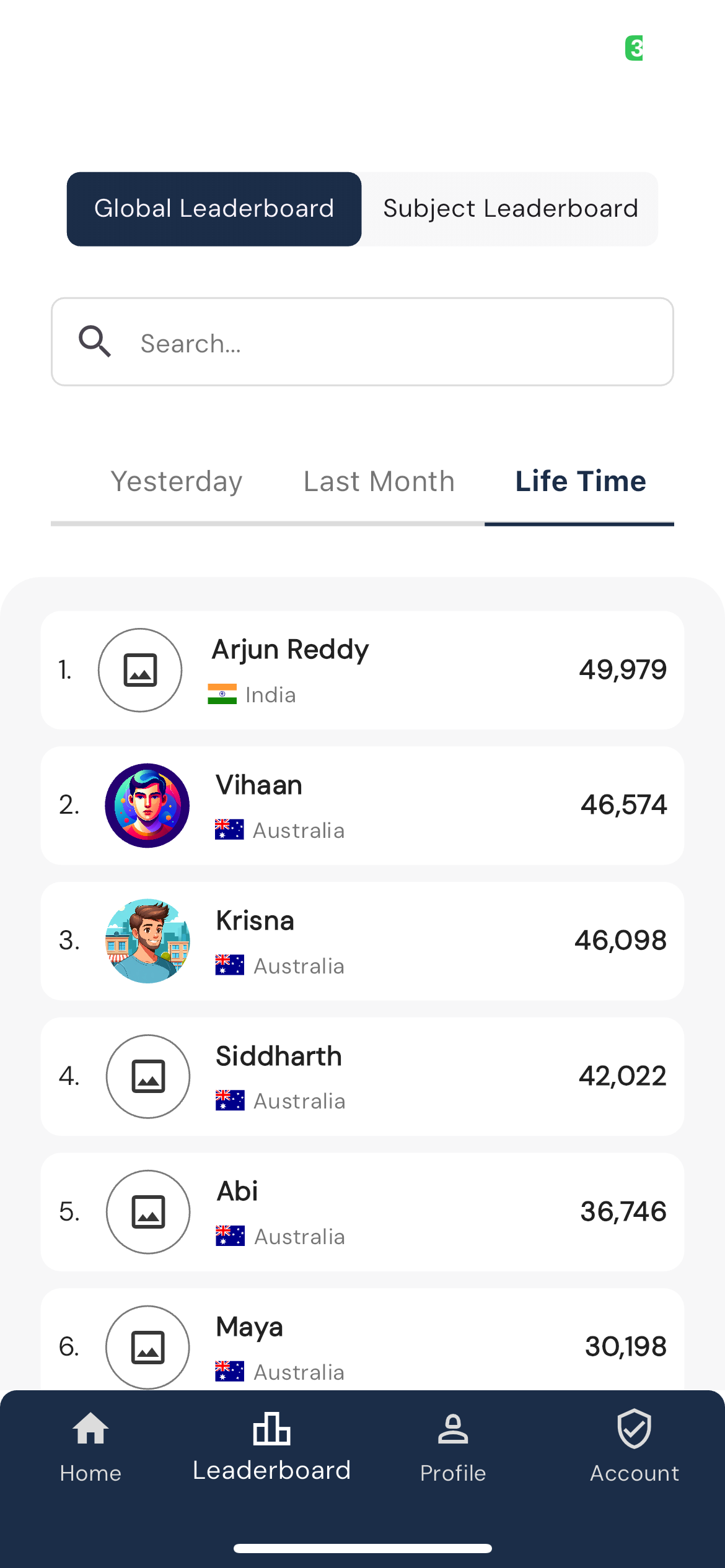Select the Life Time tab

point(581,481)
